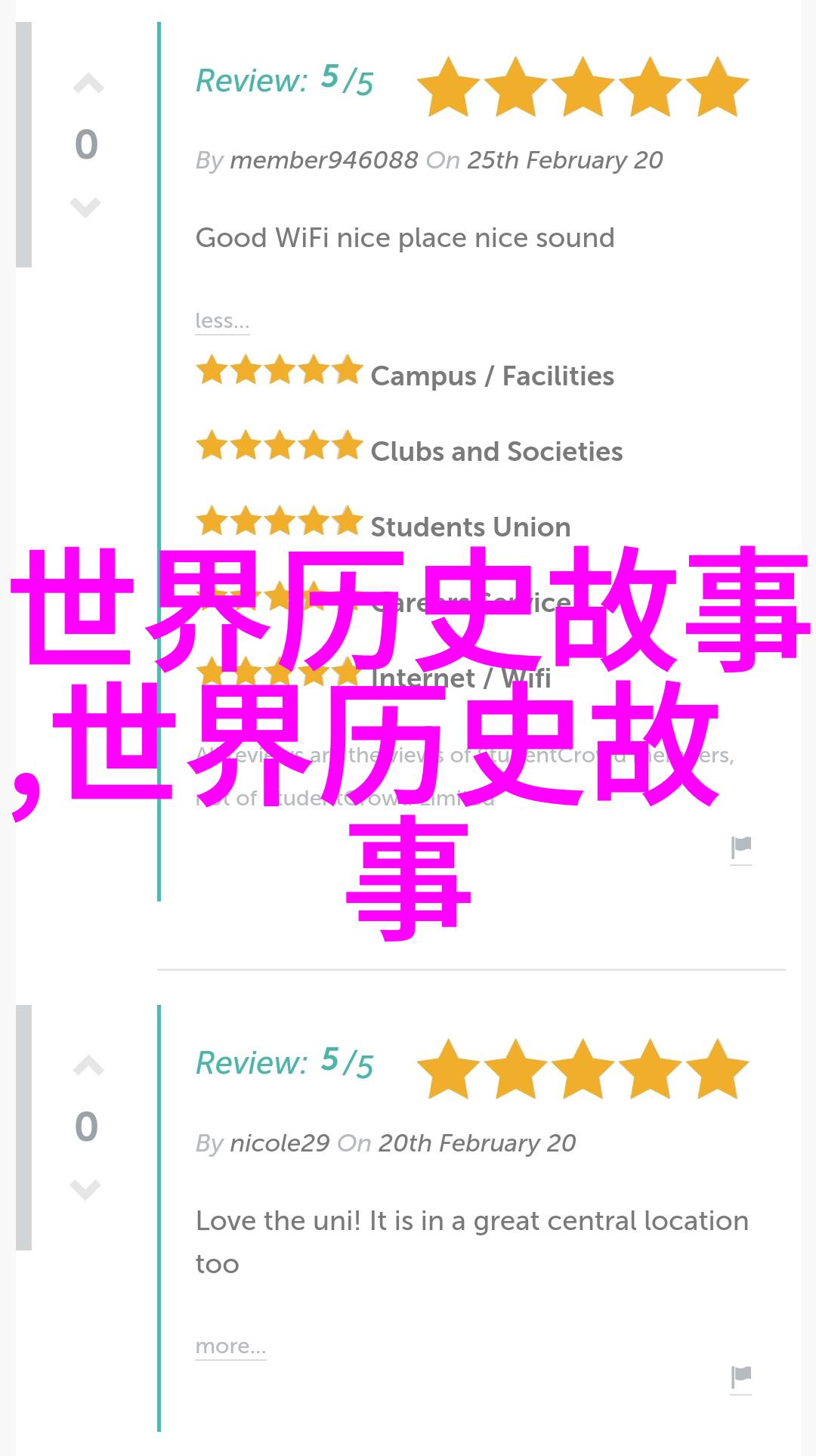Report nicole29's review with the flag icon
This screenshot has width=816, height=1456.
coord(740,1377)
